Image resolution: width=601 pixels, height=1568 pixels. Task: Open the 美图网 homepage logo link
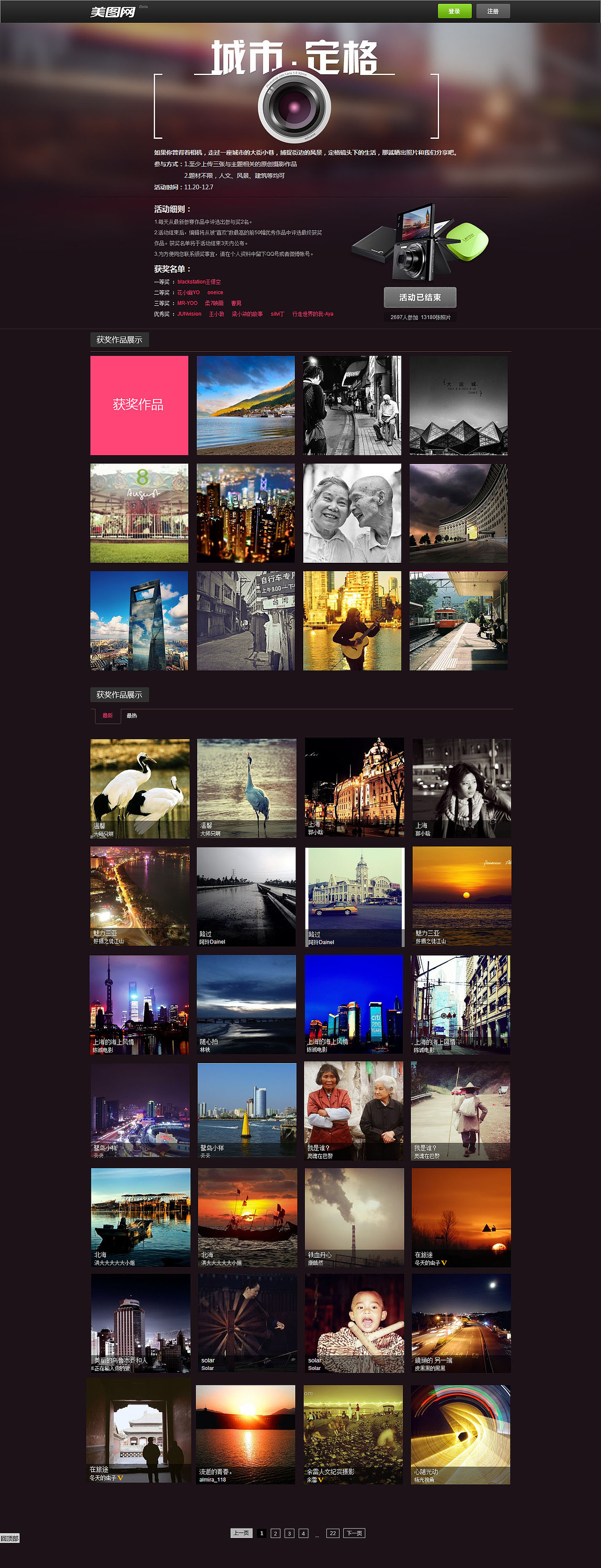[113, 12]
